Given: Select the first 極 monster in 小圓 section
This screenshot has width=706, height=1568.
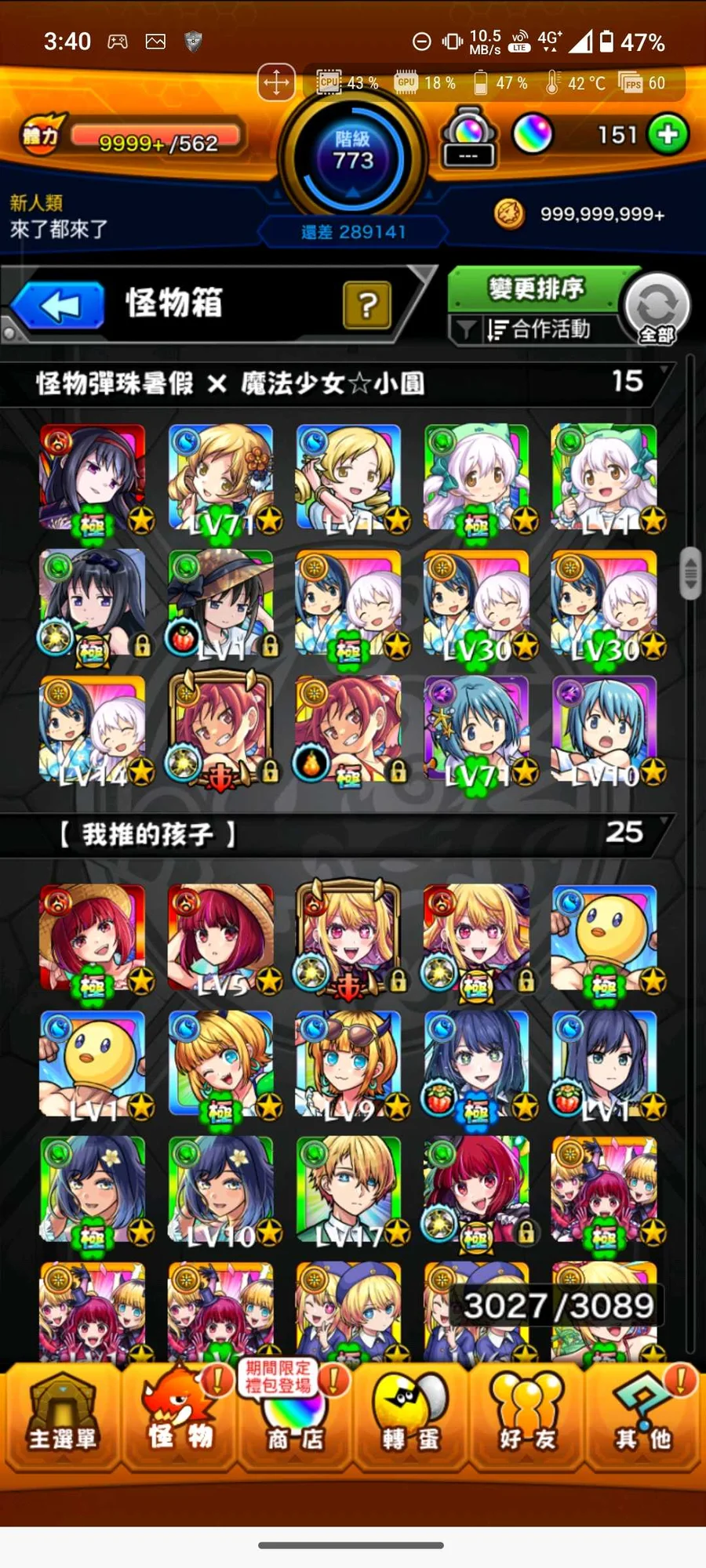Looking at the screenshot, I should (93, 477).
